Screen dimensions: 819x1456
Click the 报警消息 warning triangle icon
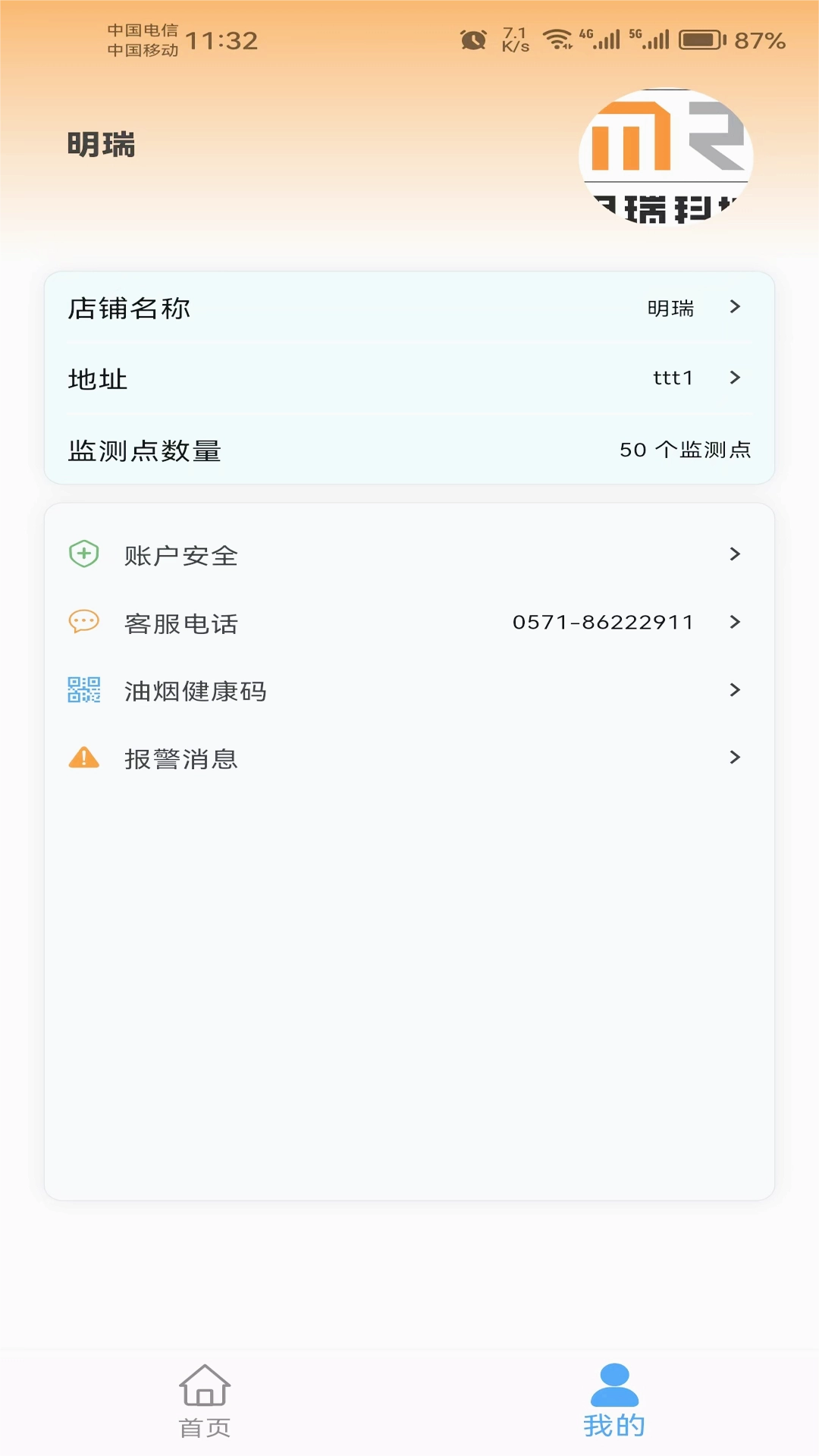point(83,757)
